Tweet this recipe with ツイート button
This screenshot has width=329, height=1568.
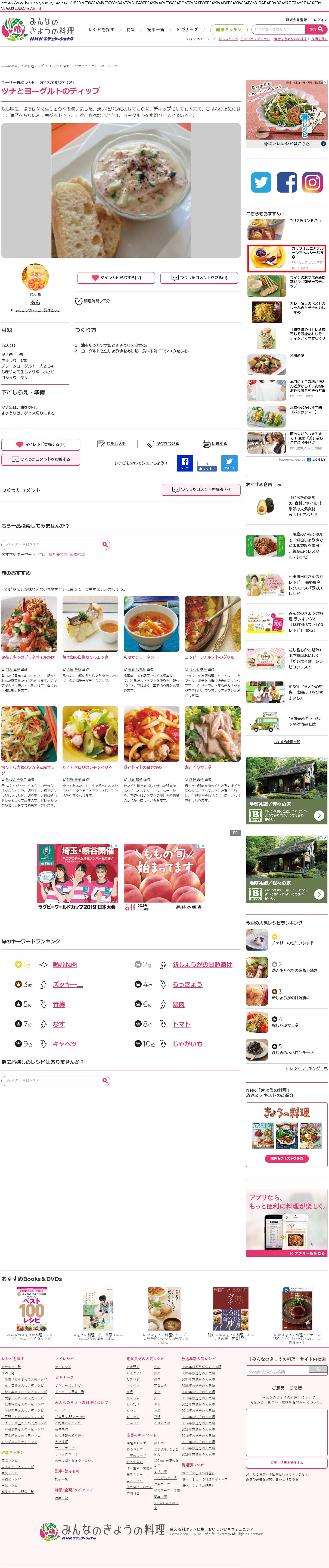tap(229, 463)
